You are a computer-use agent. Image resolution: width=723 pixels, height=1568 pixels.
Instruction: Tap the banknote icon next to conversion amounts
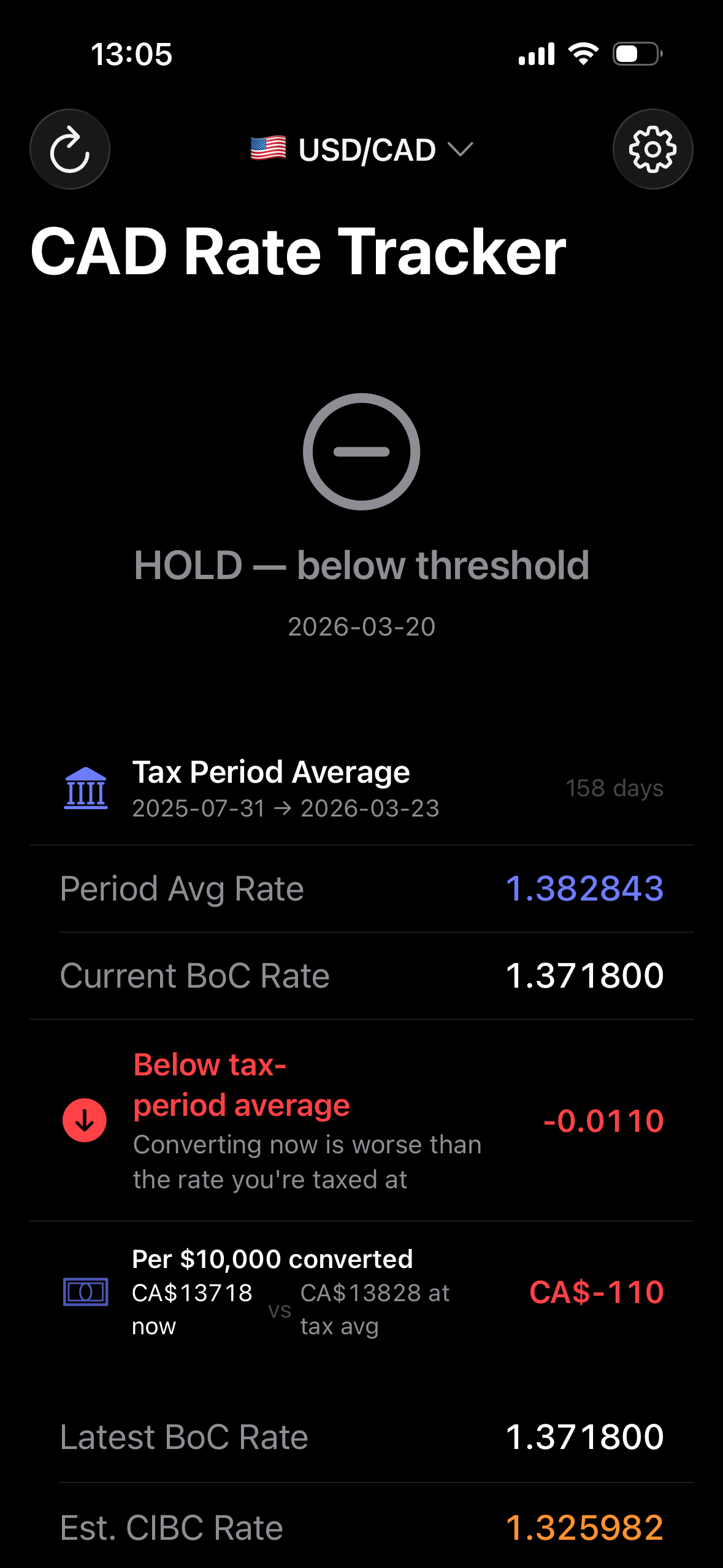(x=85, y=1291)
